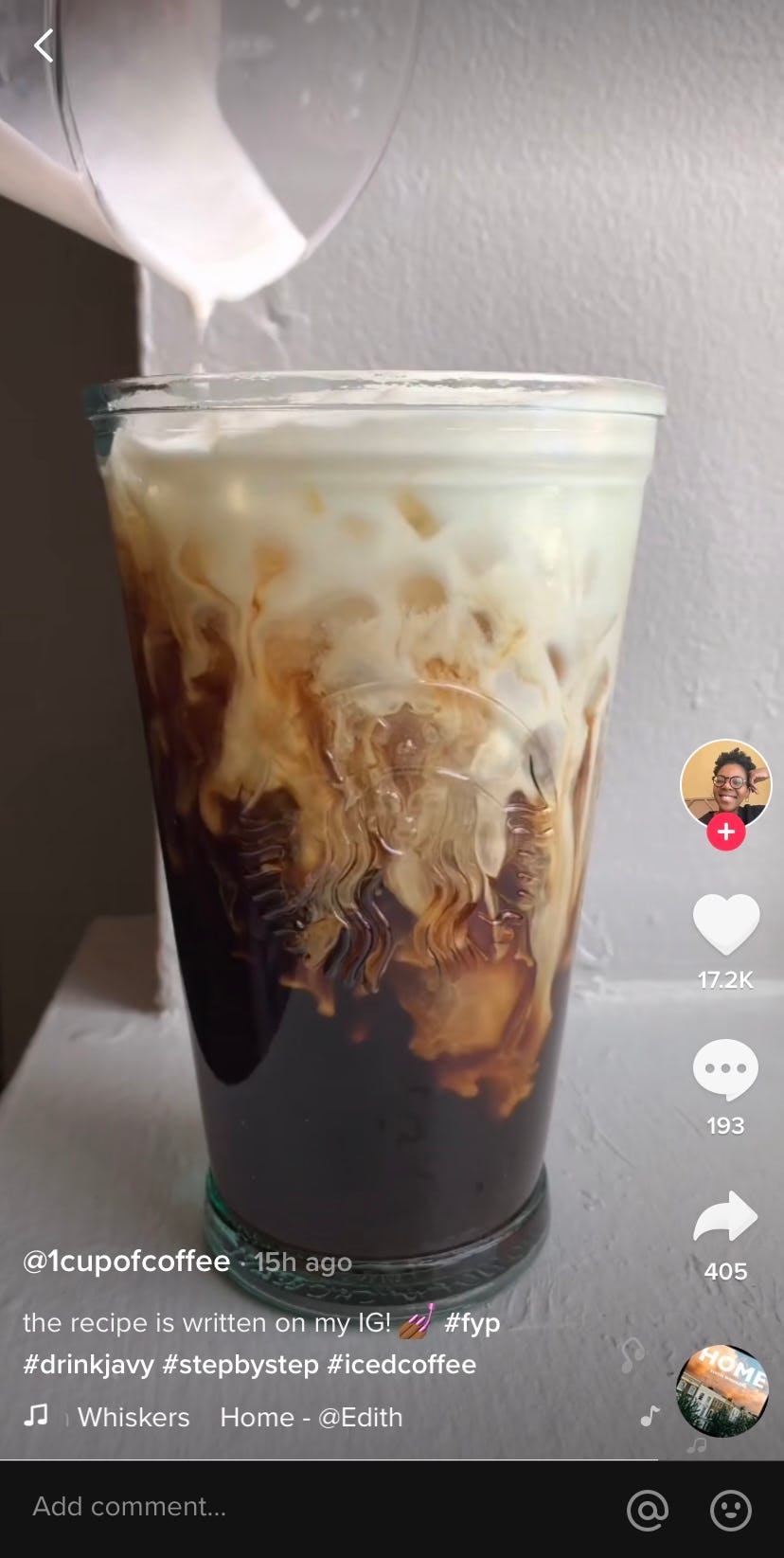Screen dimensions: 784x1558
Task: Open the #icedcoffee hashtag
Action: pos(401,1365)
